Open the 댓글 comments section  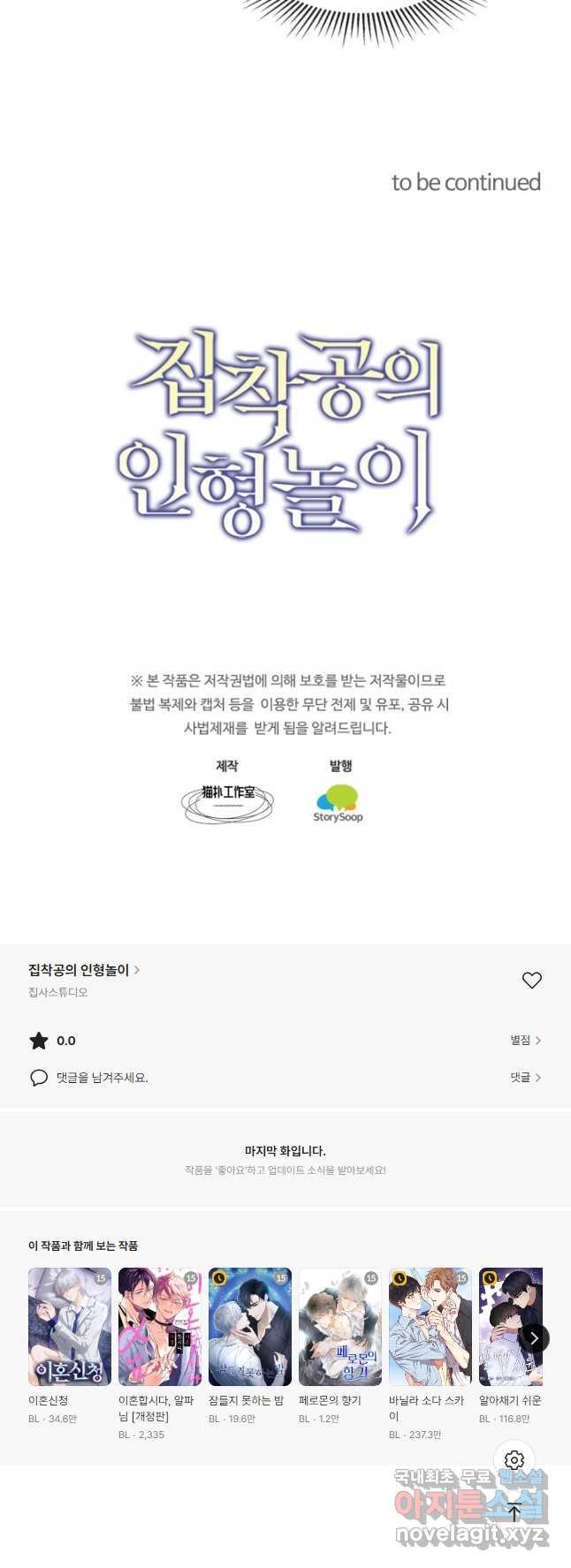click(x=525, y=1078)
